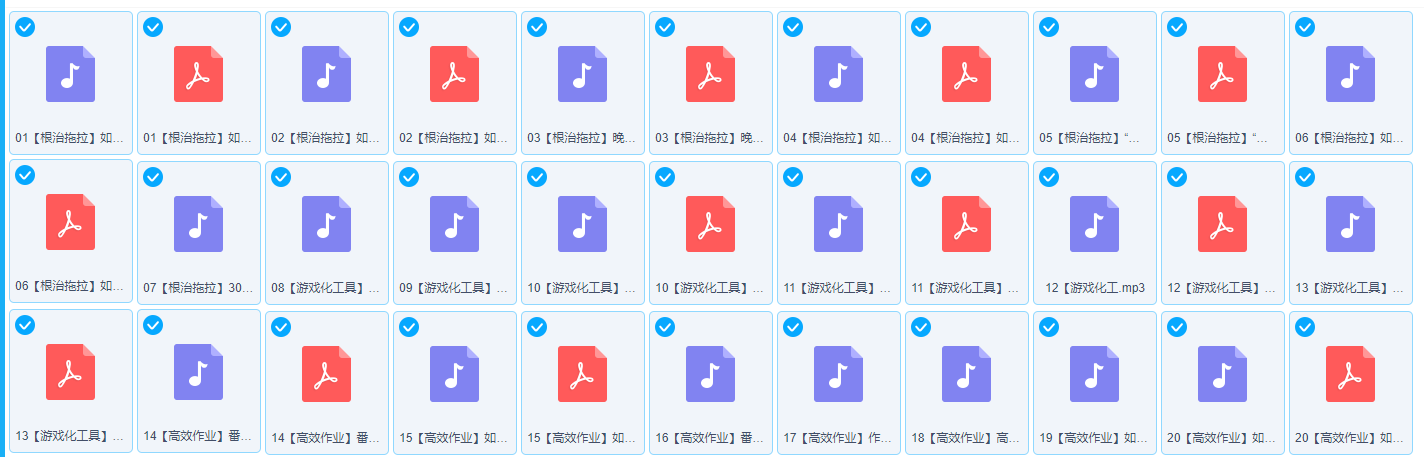This screenshot has width=1424, height=457.
Task: Open the 12【游戏化工.mp3 file
Action: [1094, 224]
